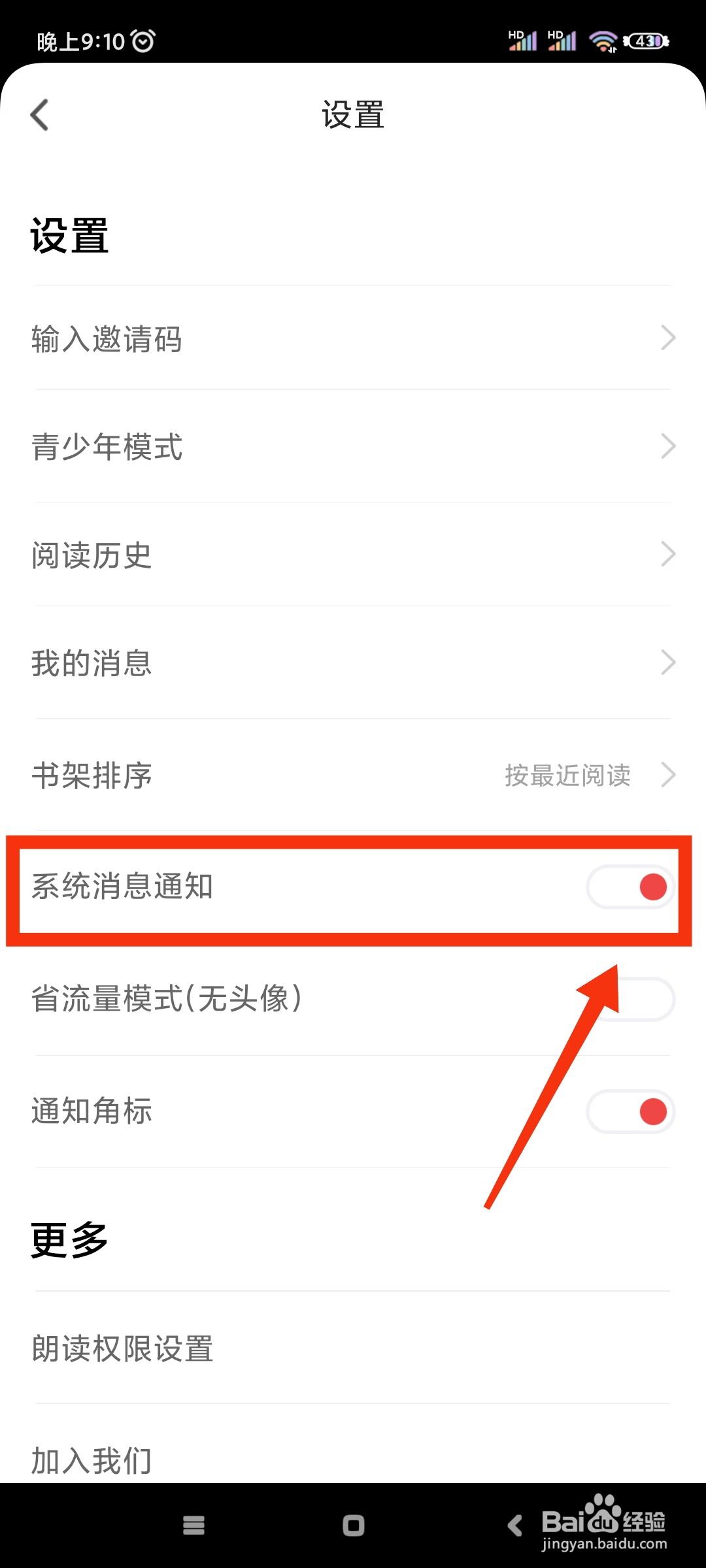Open the 我的消息 page
The image size is (706, 1568).
(353, 663)
